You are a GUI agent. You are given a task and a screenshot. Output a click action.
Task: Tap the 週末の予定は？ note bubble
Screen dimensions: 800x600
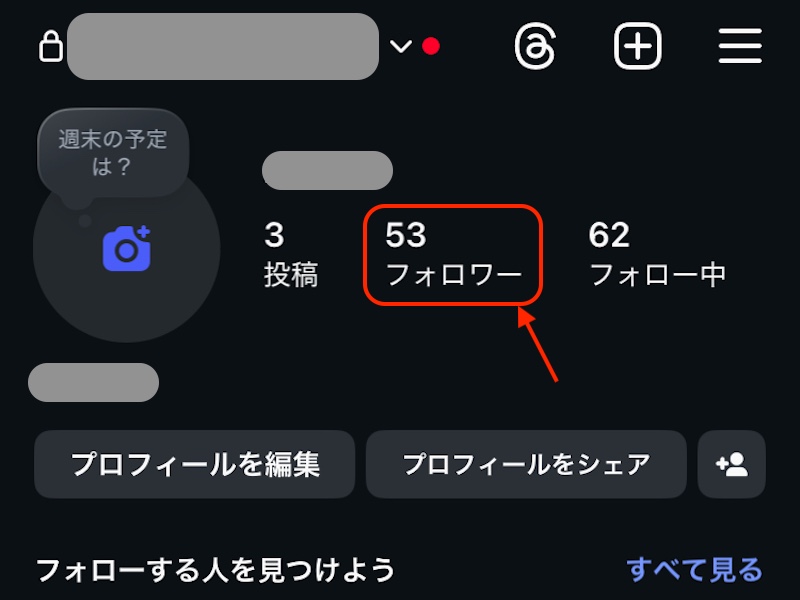click(112, 153)
